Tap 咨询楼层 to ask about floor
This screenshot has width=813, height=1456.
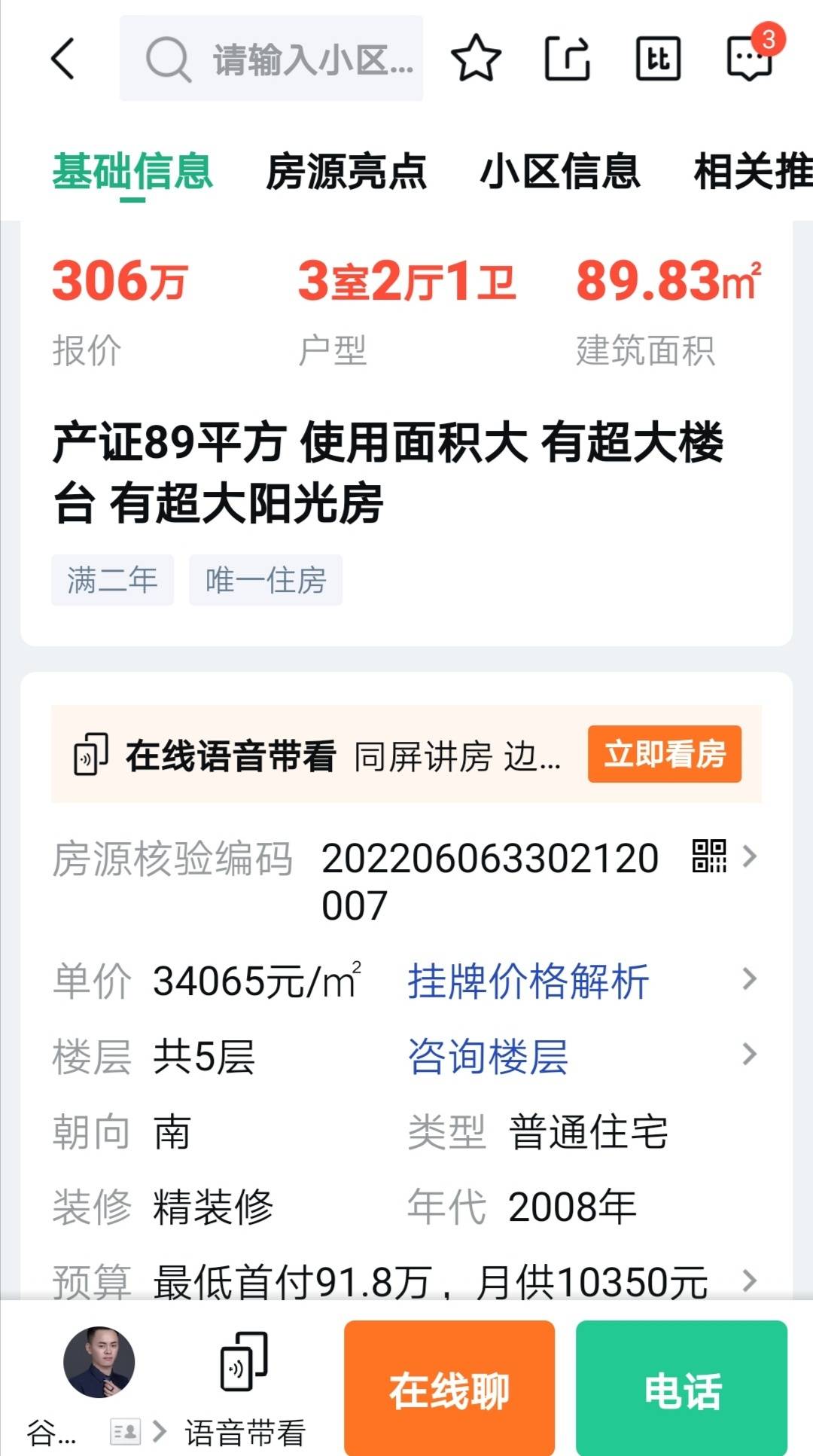488,1056
